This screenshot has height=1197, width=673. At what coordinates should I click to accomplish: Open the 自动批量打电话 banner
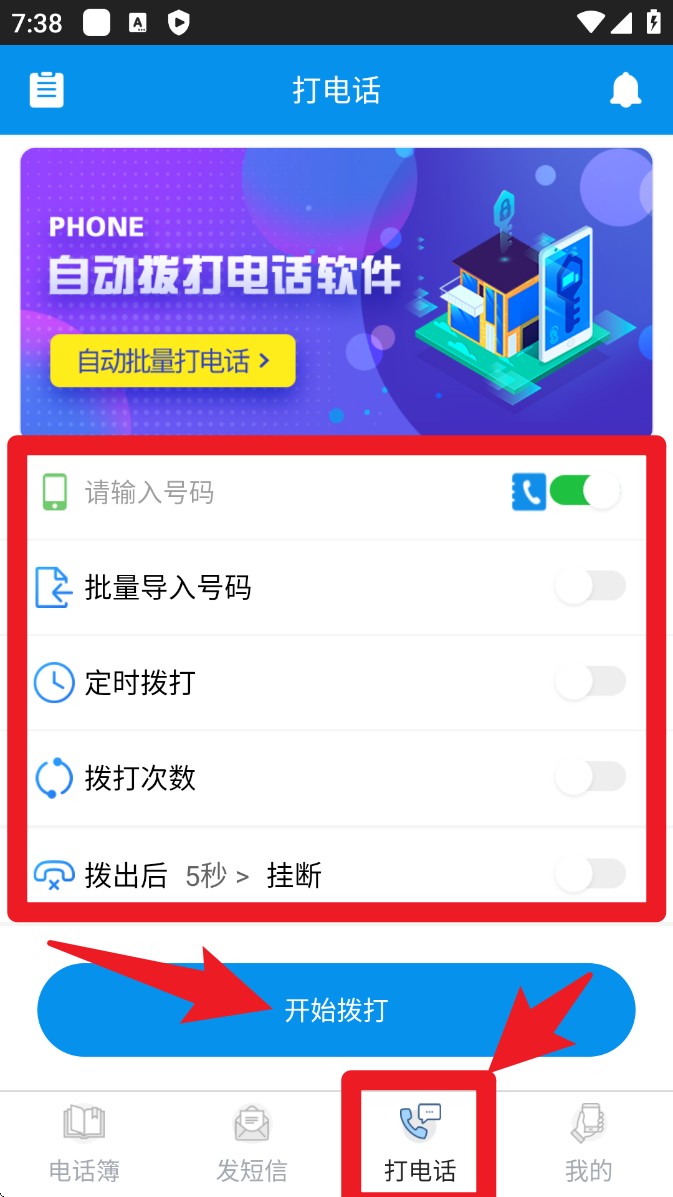click(x=173, y=361)
